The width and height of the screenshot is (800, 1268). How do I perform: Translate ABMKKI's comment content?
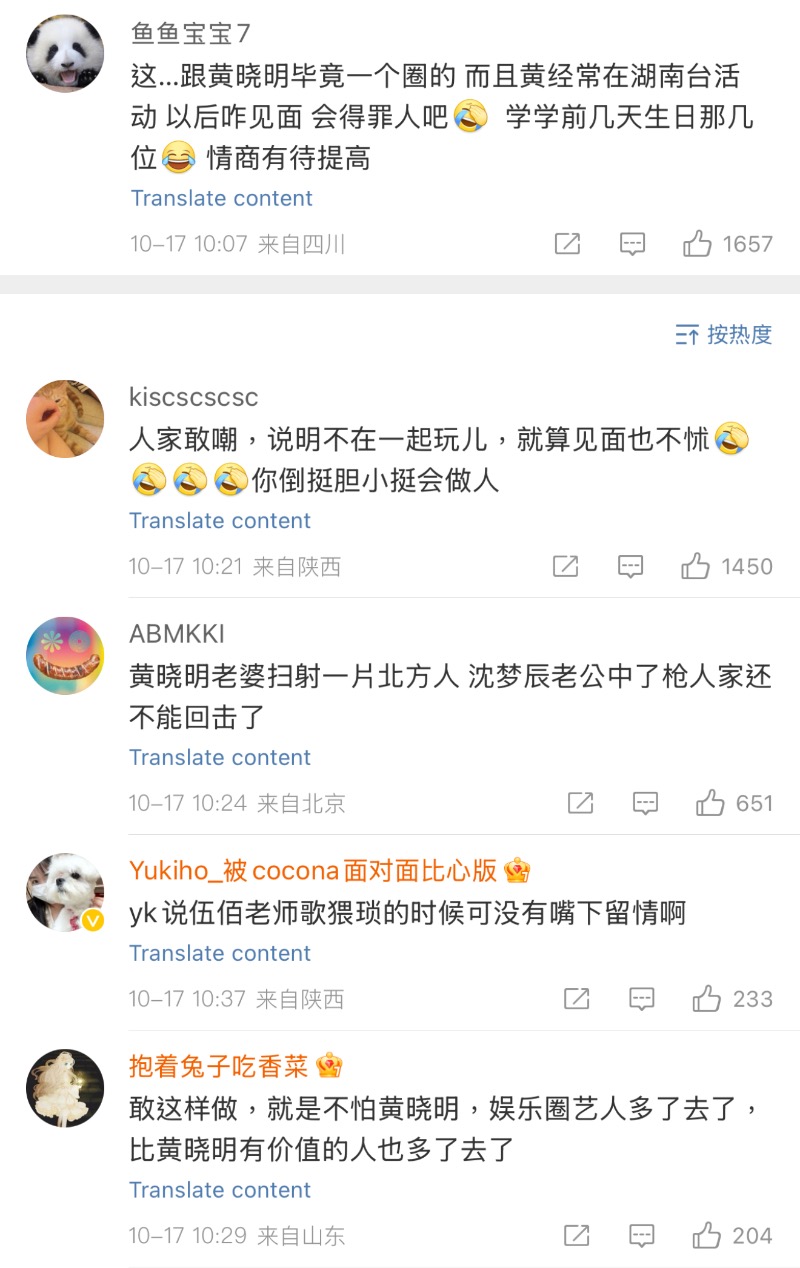pos(220,757)
